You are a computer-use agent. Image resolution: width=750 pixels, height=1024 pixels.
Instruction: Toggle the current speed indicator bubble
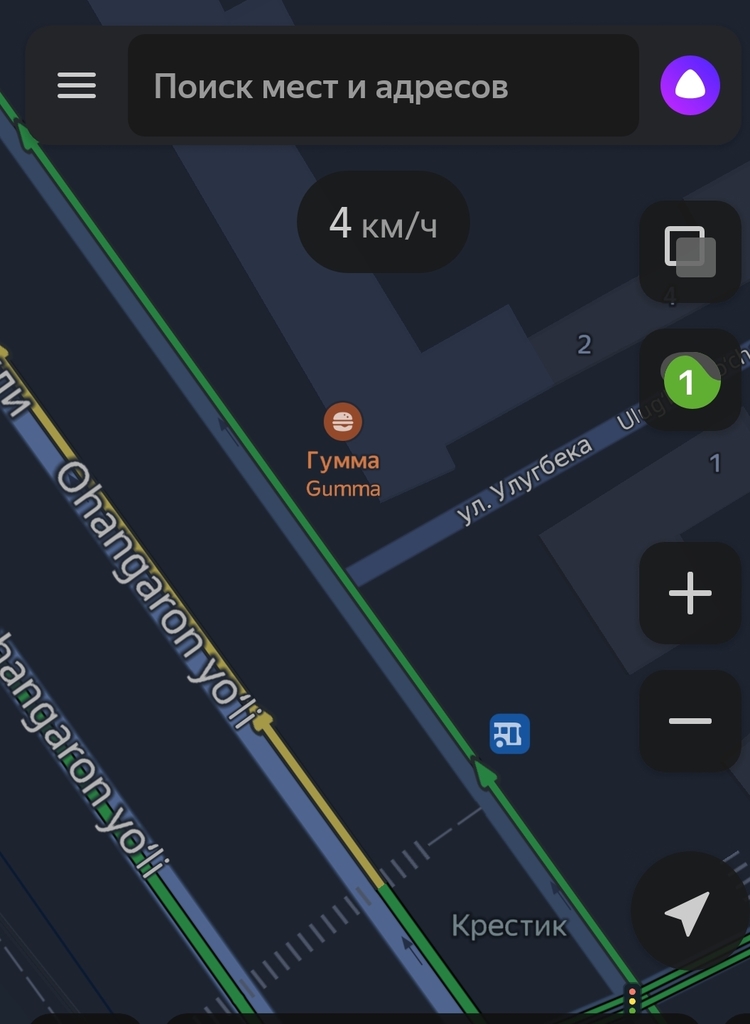[383, 222]
